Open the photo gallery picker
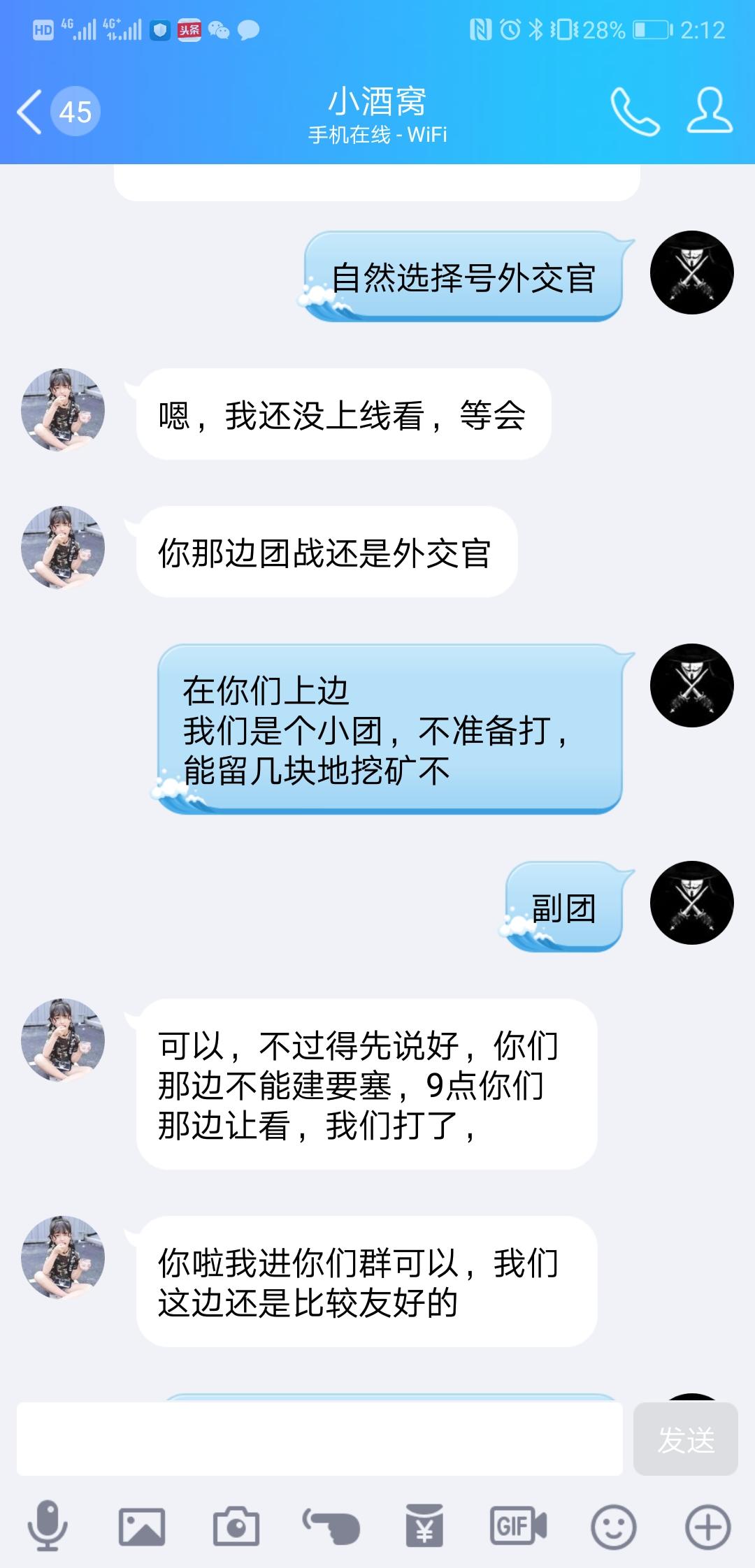This screenshot has height=1568, width=755. click(x=142, y=1527)
